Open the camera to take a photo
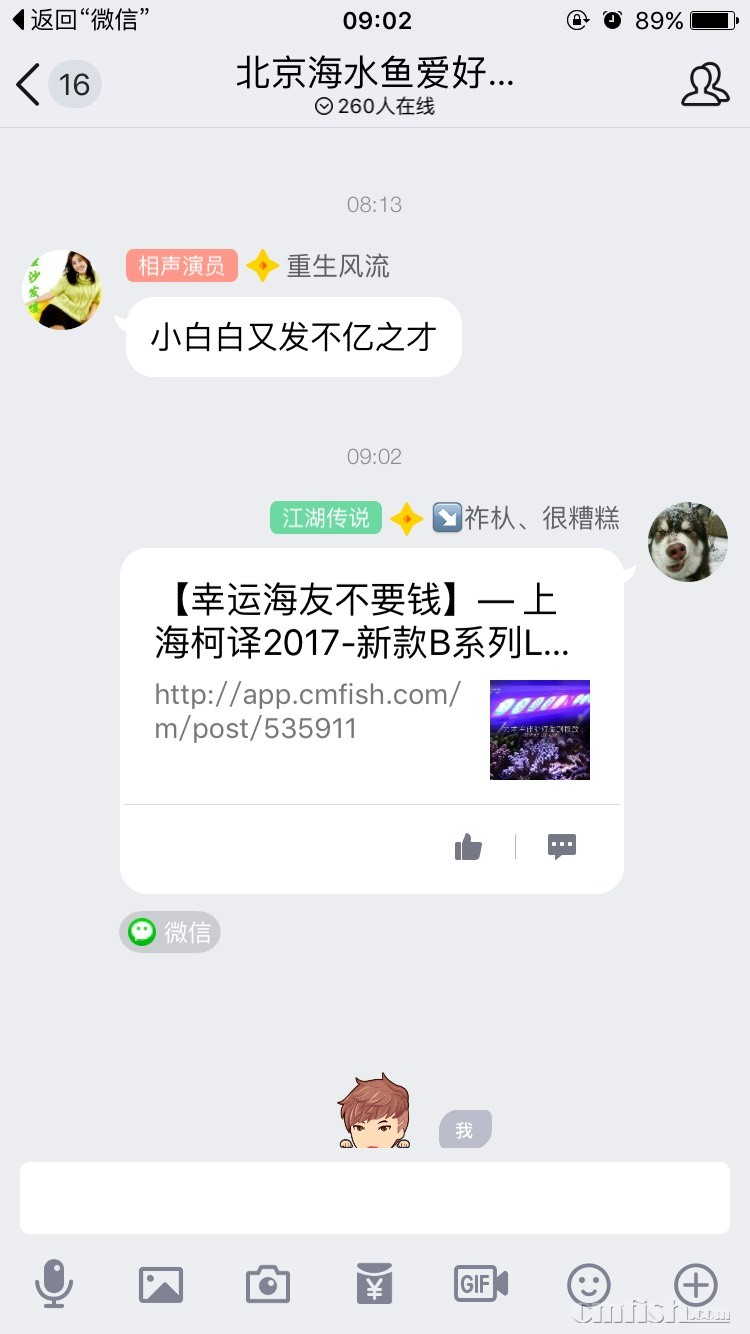750x1334 pixels. (x=267, y=1284)
